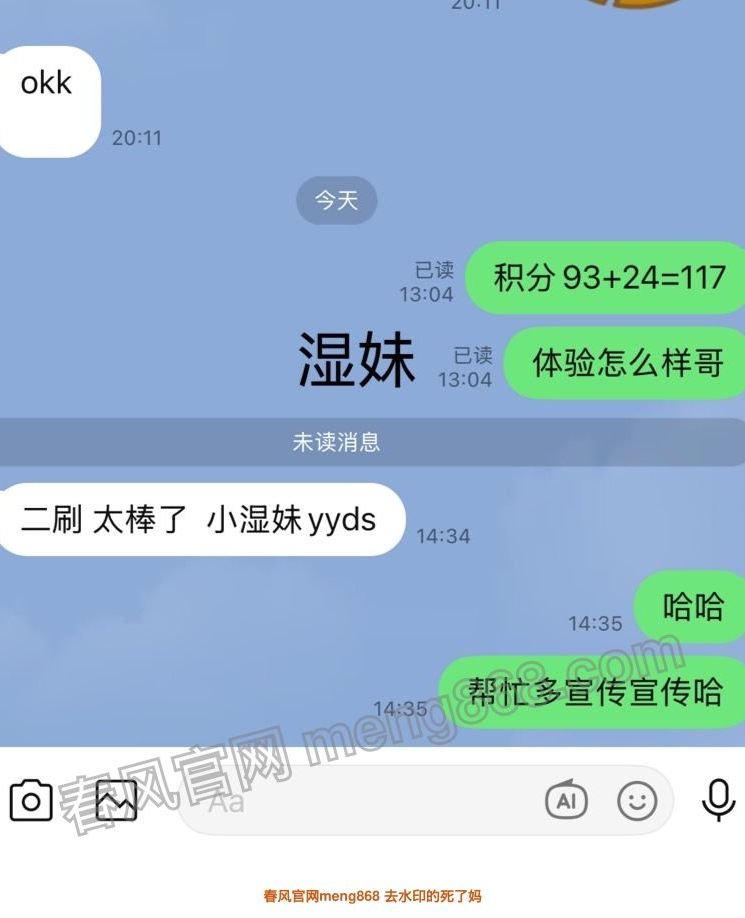The image size is (745, 918).
Task: Open the photo gallery picker
Action: [x=116, y=800]
